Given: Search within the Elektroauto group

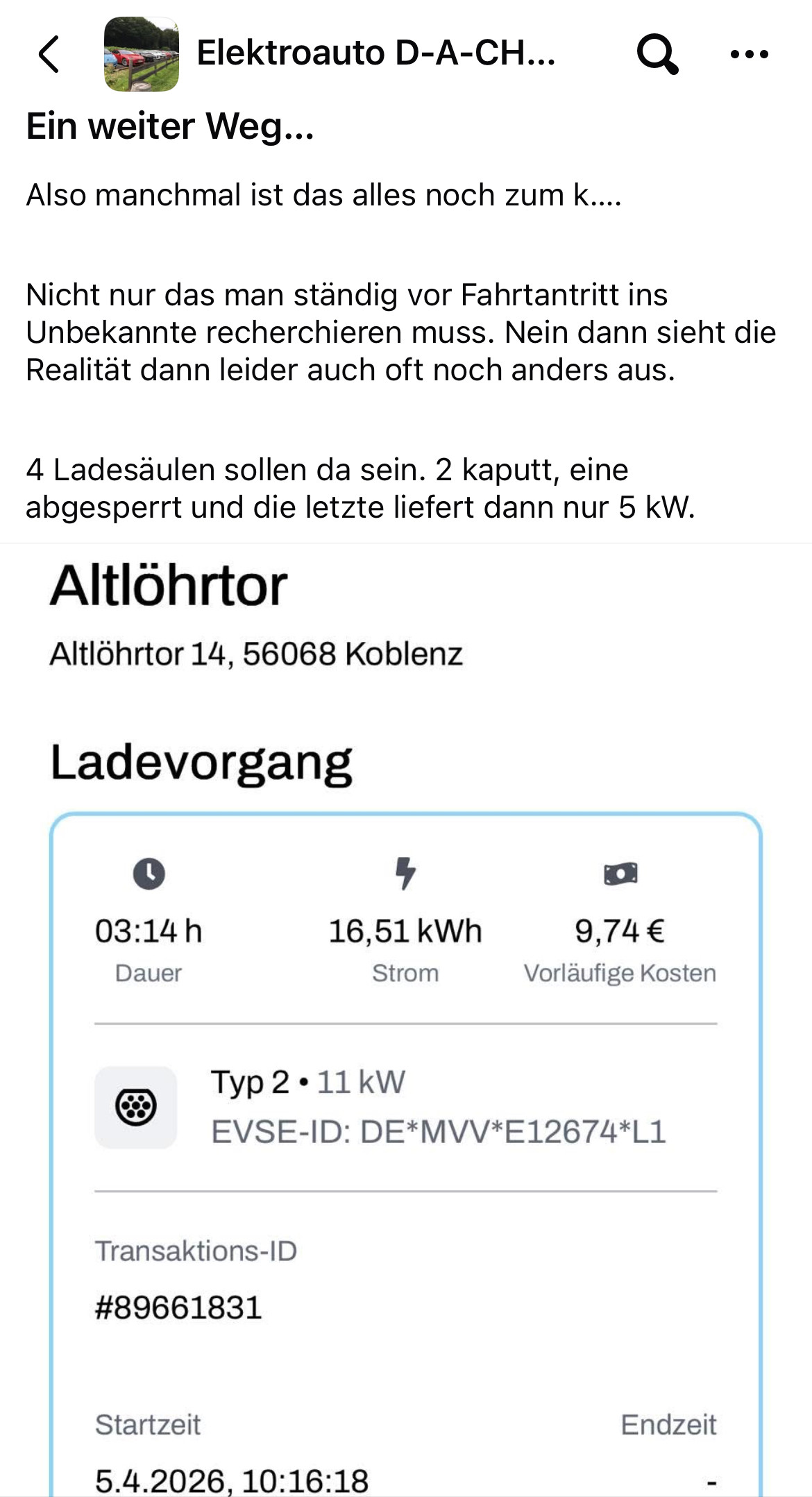Looking at the screenshot, I should point(657,54).
